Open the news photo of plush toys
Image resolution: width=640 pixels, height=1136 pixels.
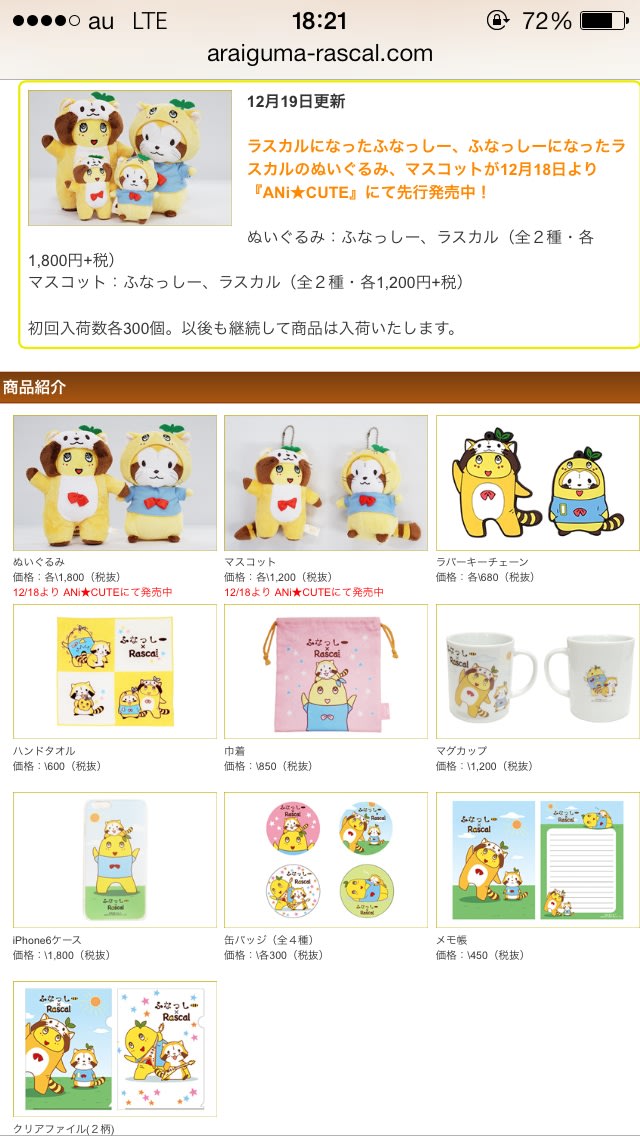click(130, 157)
